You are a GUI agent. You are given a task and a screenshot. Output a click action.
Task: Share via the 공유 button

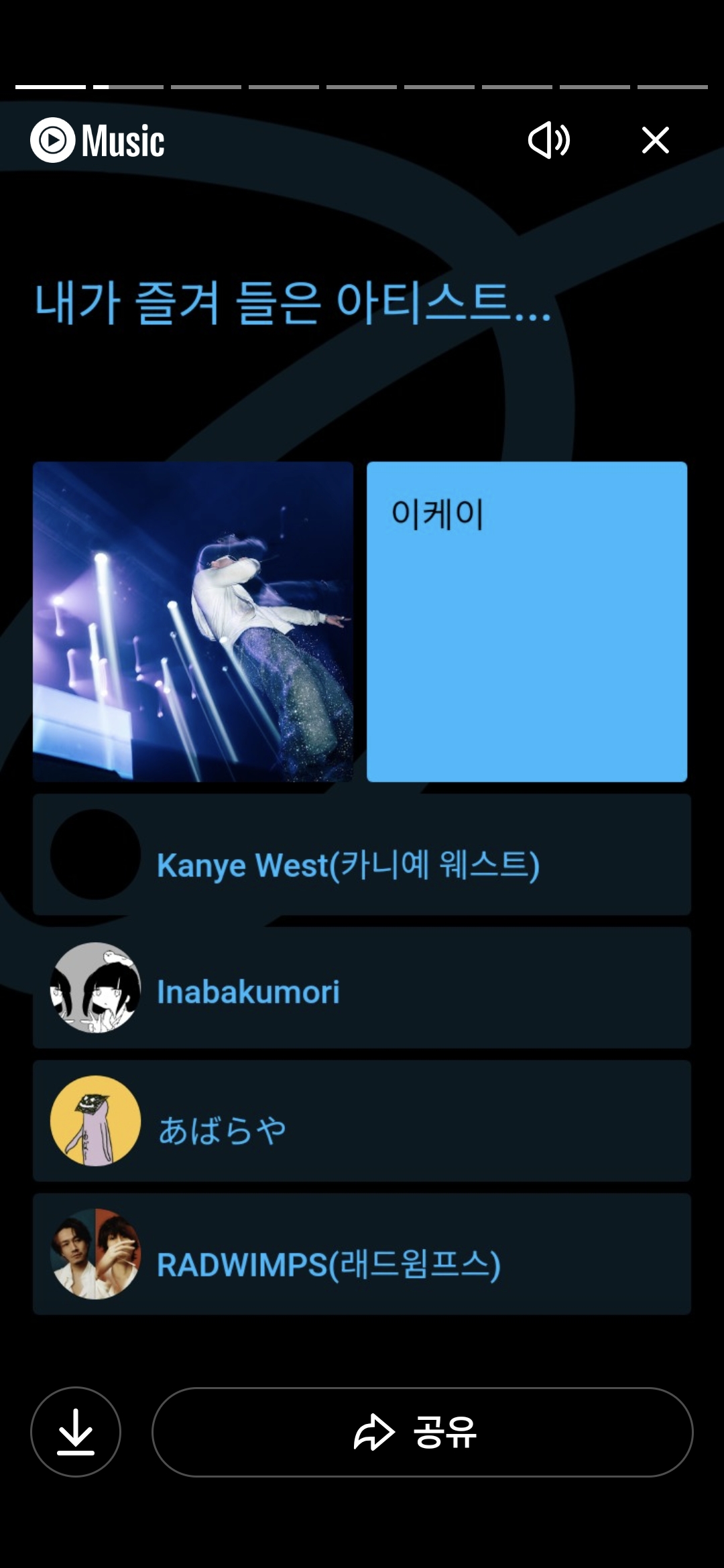point(422,1432)
